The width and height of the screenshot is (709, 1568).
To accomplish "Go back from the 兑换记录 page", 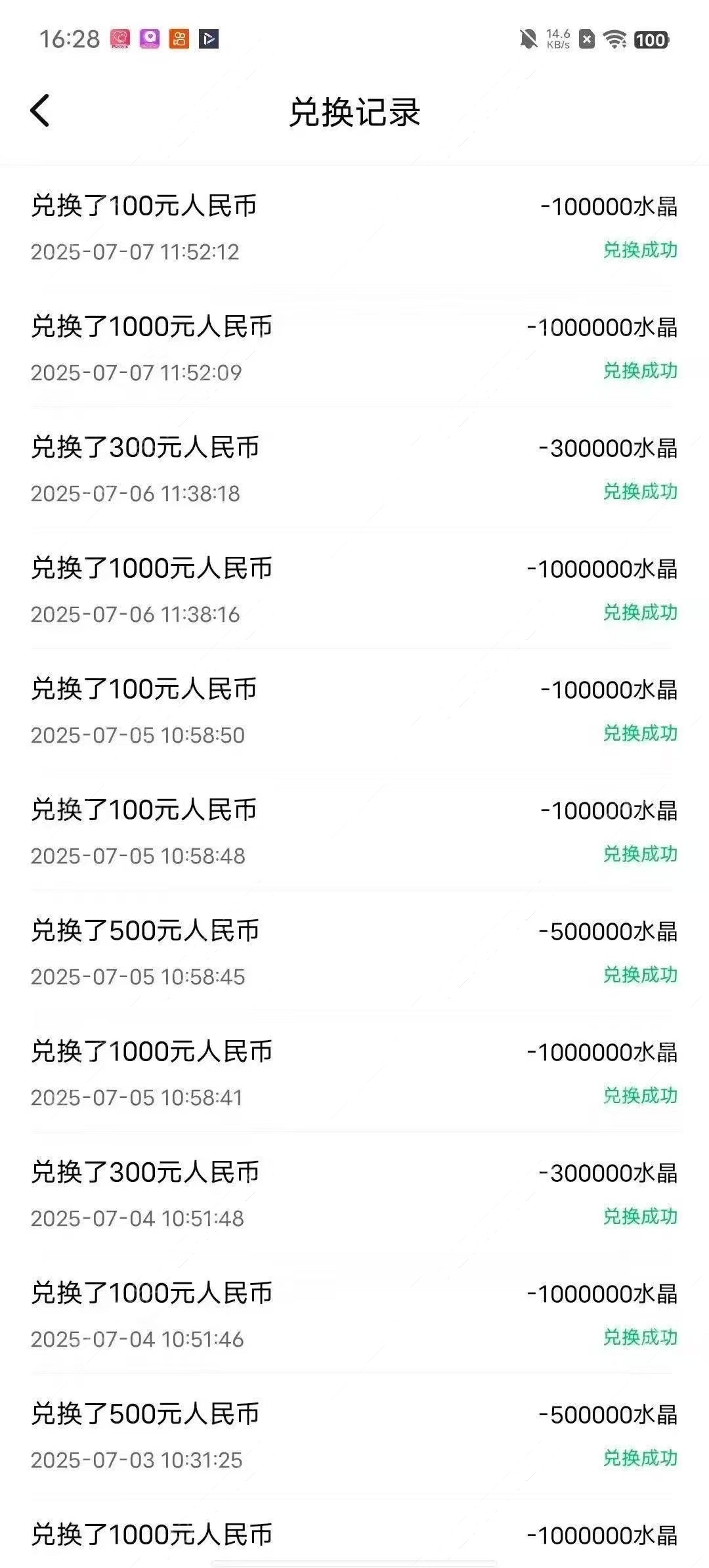I will [x=40, y=110].
